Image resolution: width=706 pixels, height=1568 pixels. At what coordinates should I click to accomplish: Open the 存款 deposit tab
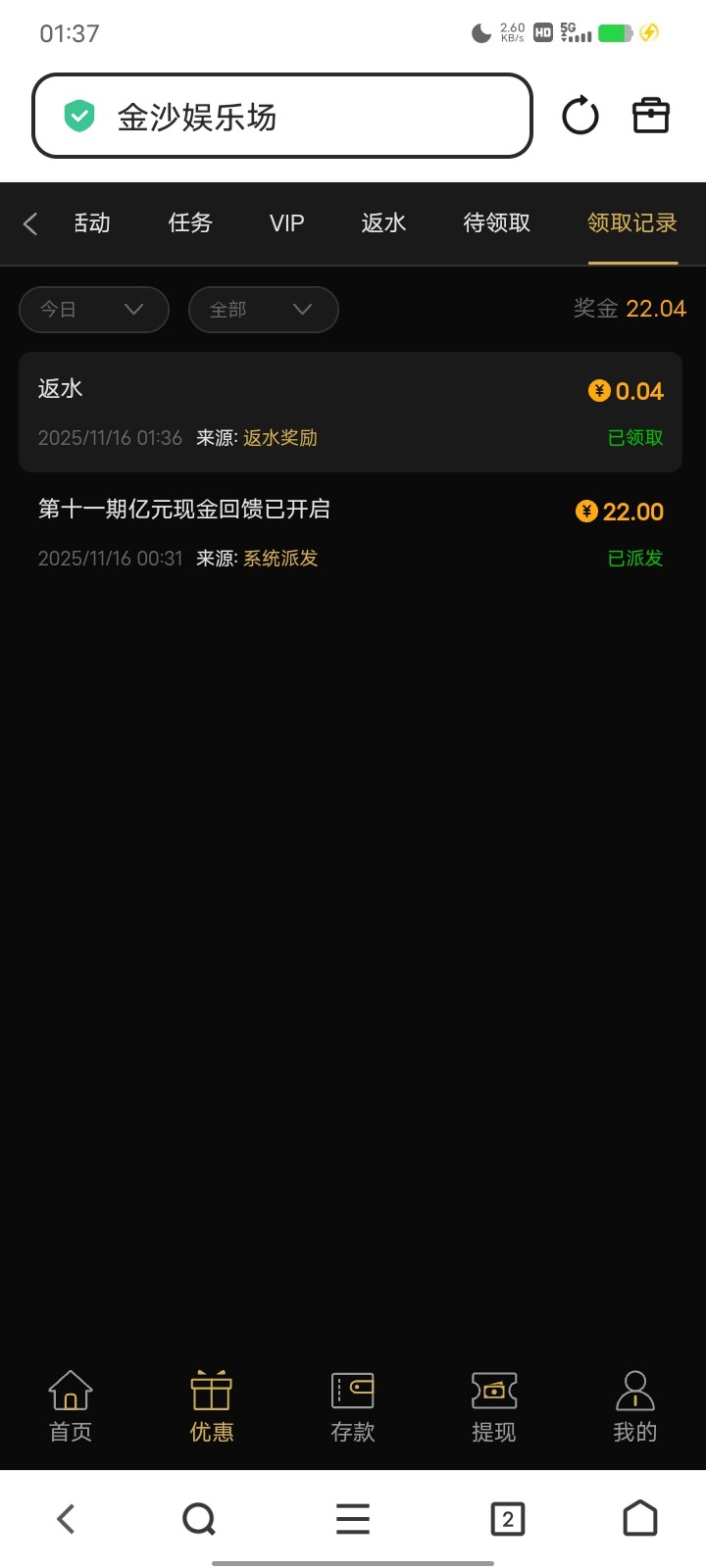click(353, 1407)
